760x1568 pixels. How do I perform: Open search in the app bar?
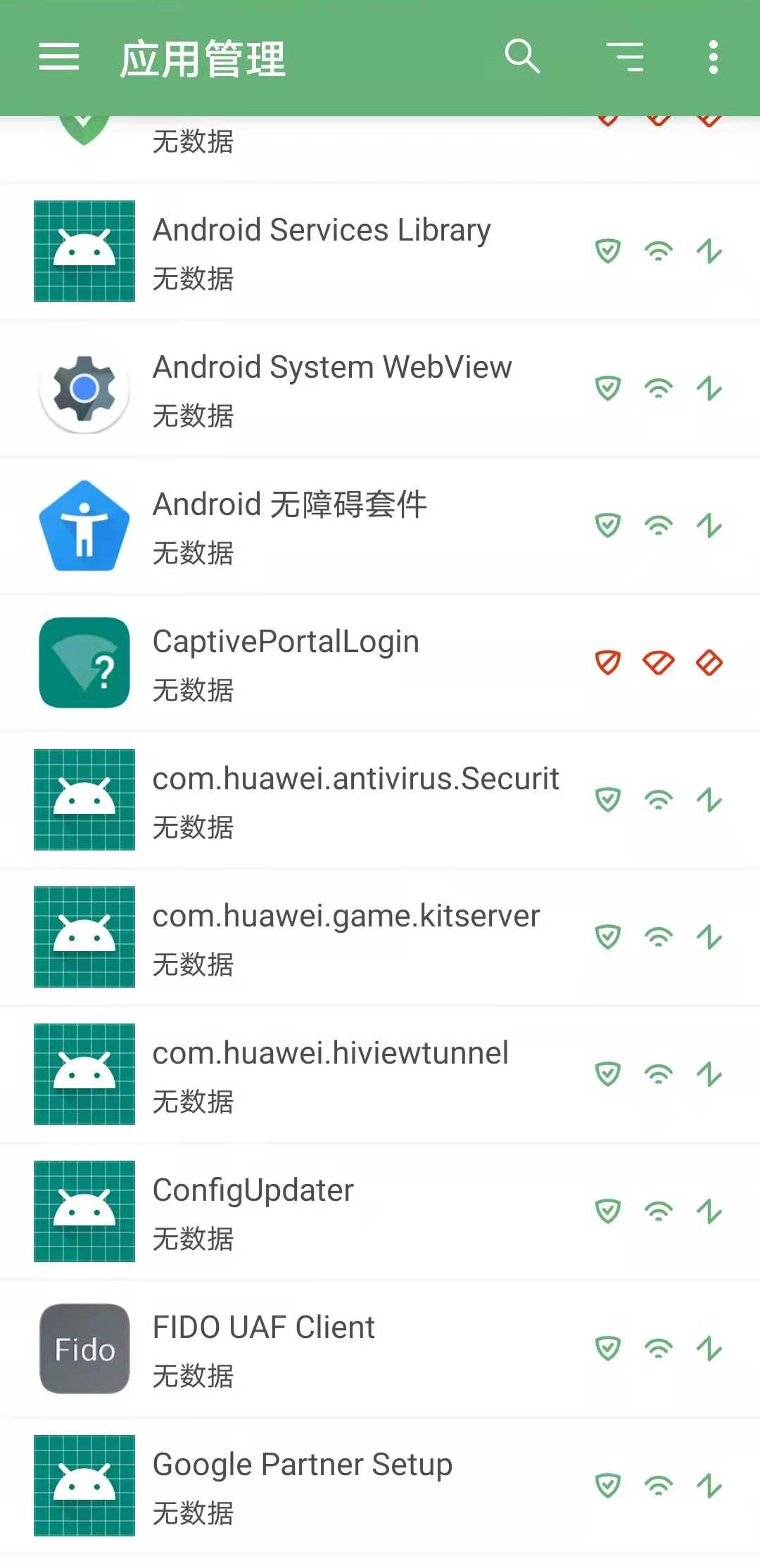click(x=521, y=56)
